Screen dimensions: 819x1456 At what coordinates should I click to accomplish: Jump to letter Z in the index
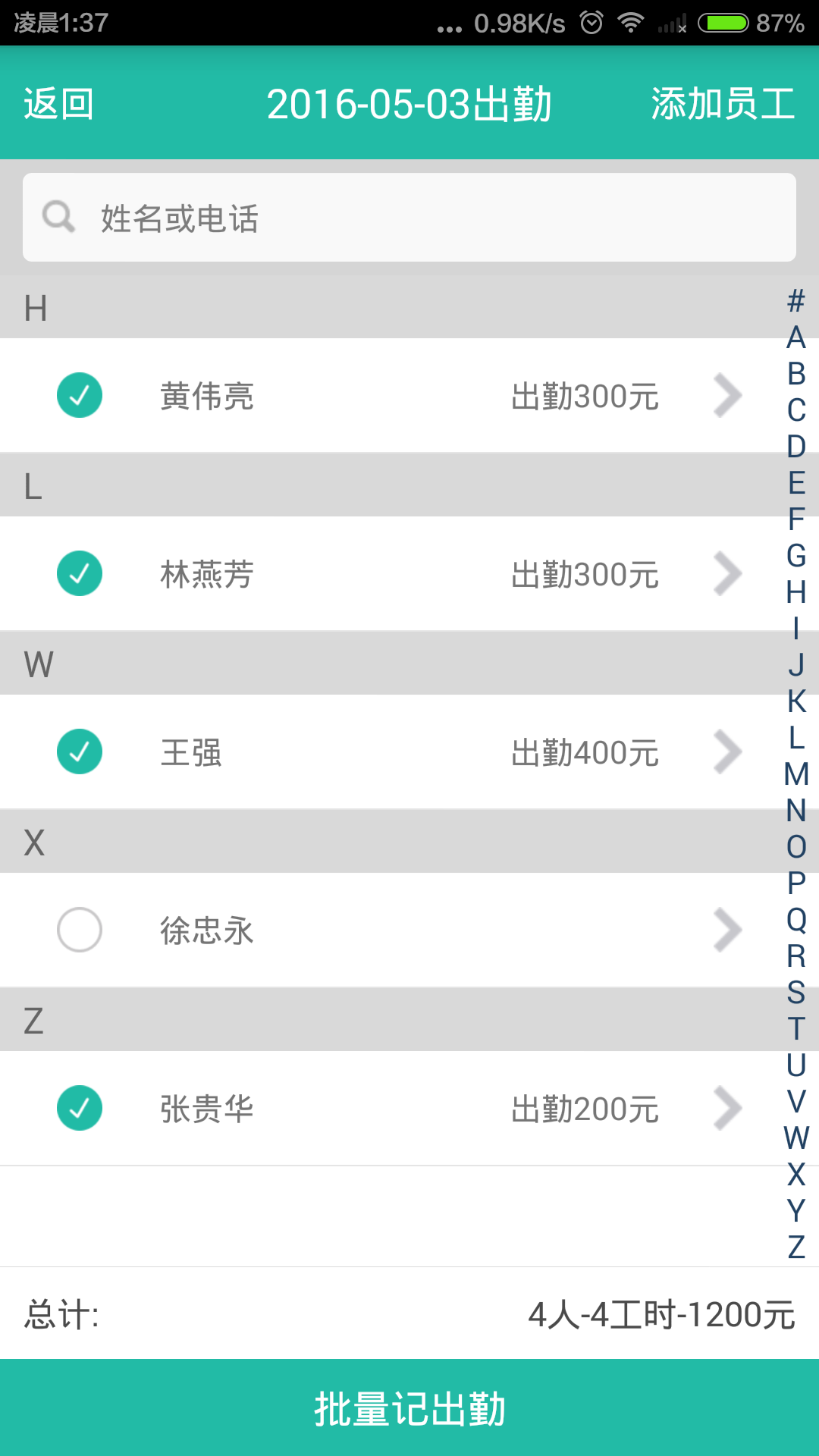[796, 1247]
